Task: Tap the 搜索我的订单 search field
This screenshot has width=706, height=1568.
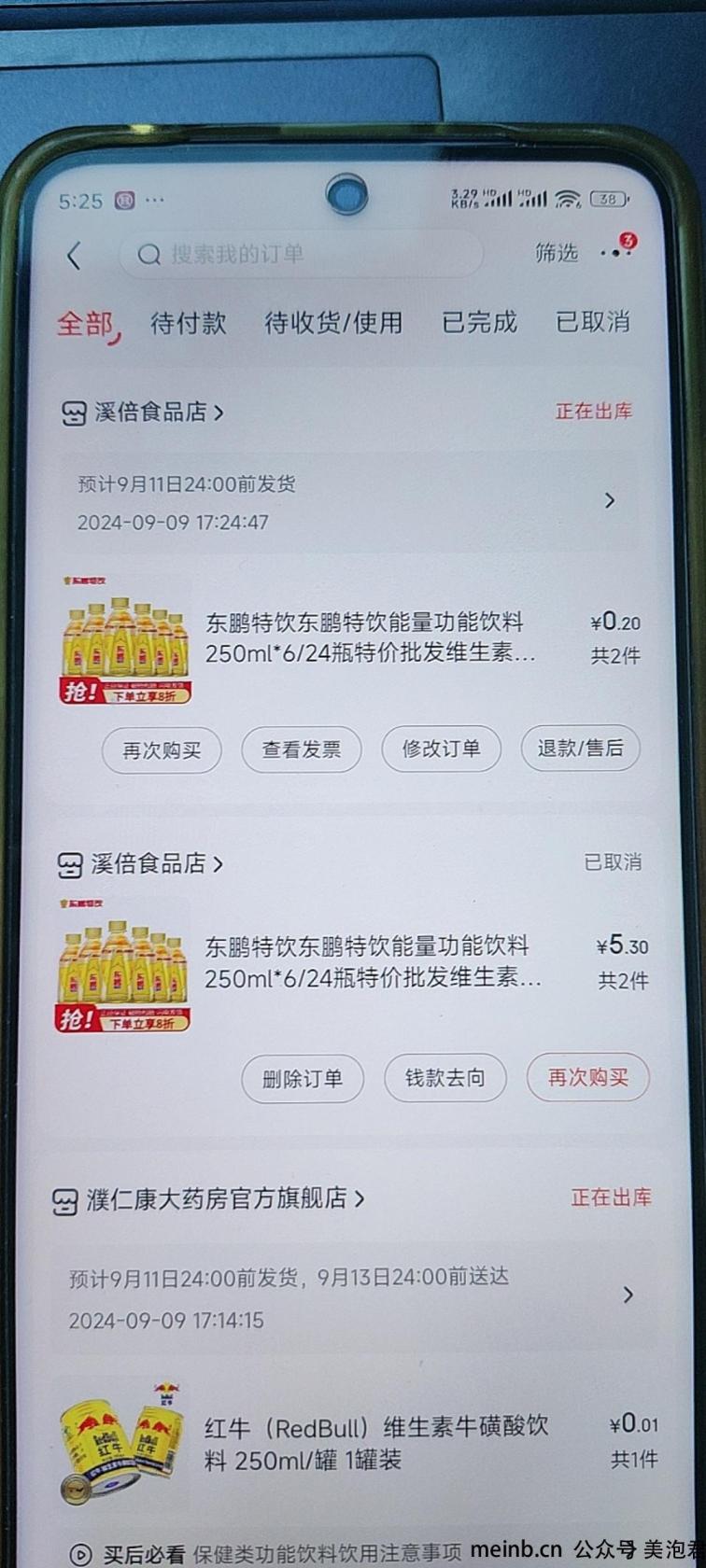Action: click(x=299, y=254)
